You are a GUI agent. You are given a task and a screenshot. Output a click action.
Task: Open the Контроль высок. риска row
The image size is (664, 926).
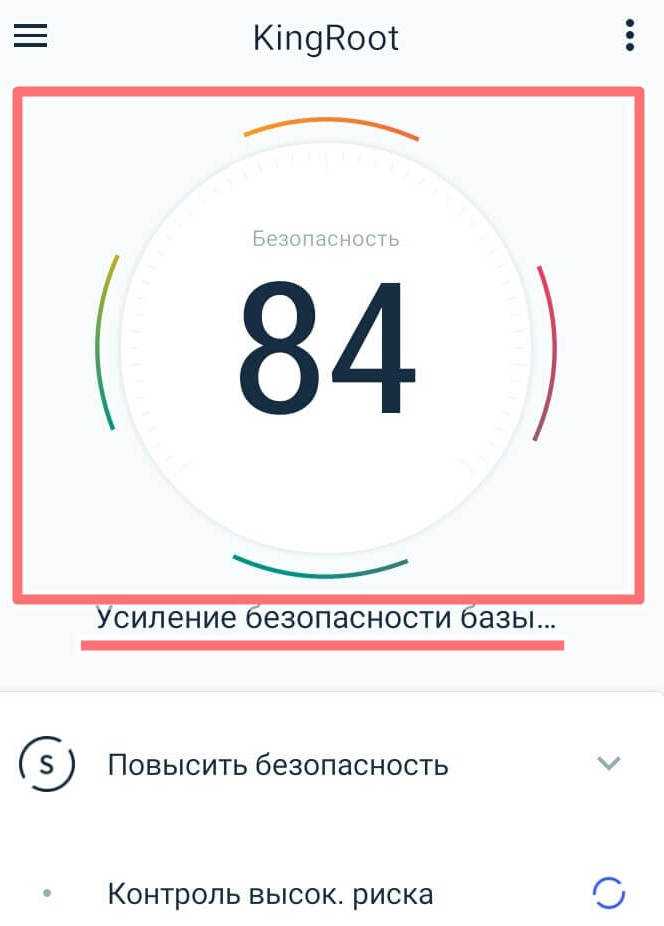270,893
